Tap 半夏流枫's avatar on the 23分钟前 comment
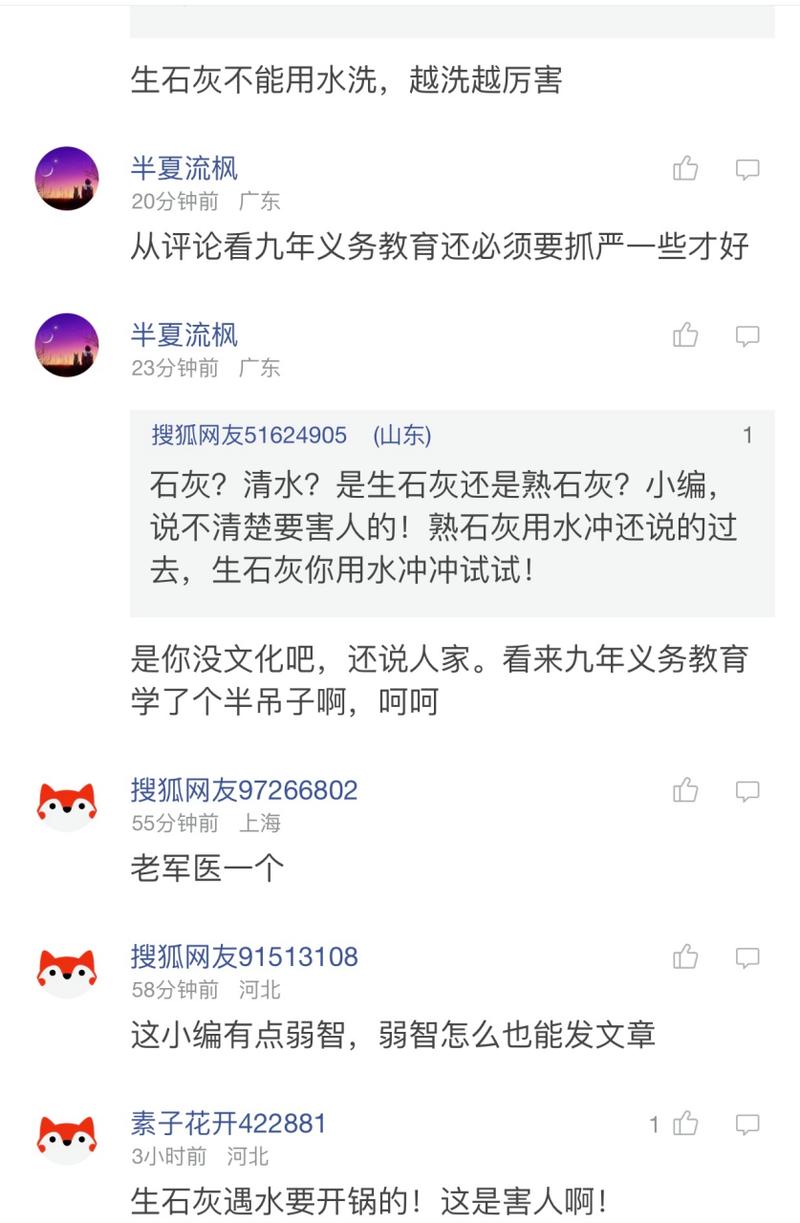 (x=67, y=345)
